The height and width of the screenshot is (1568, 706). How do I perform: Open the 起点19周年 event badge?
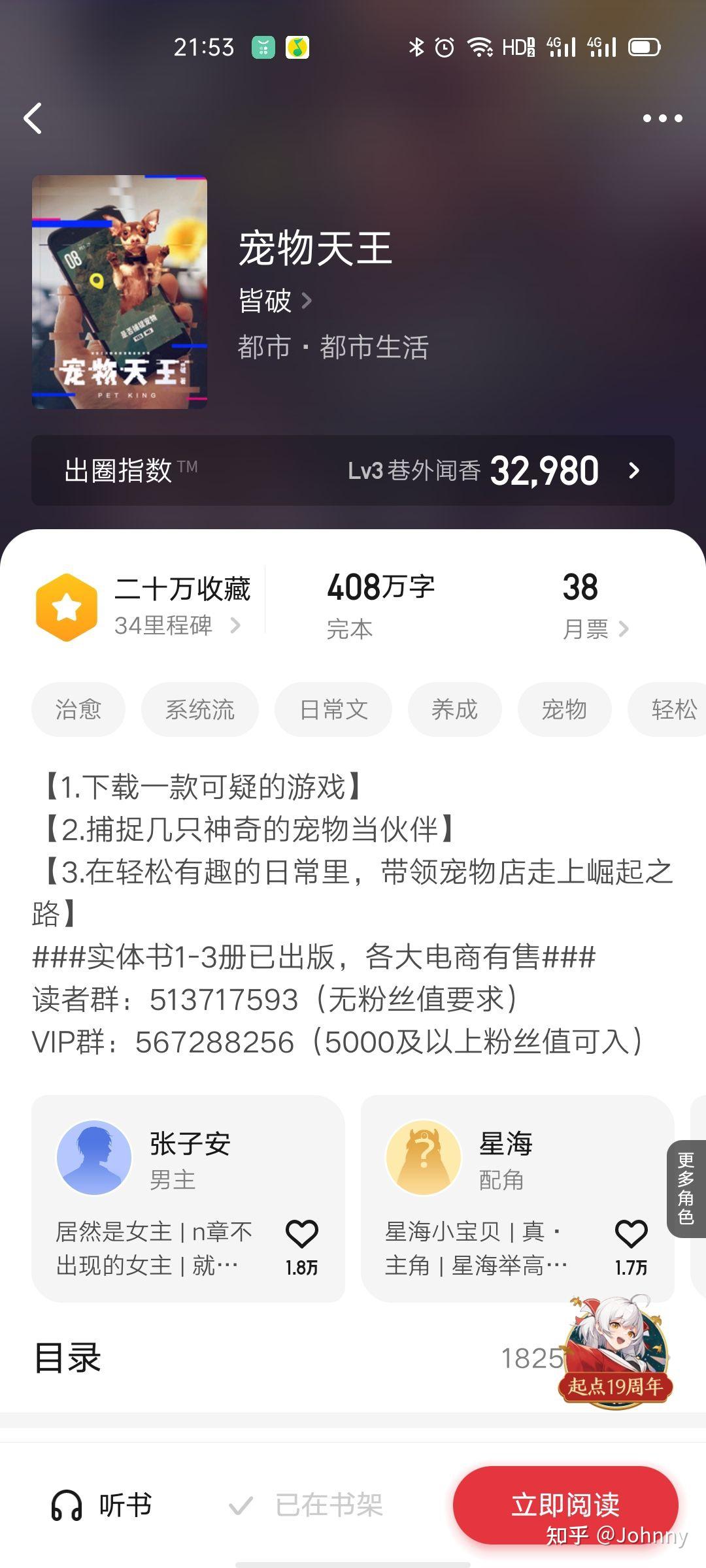614,1351
